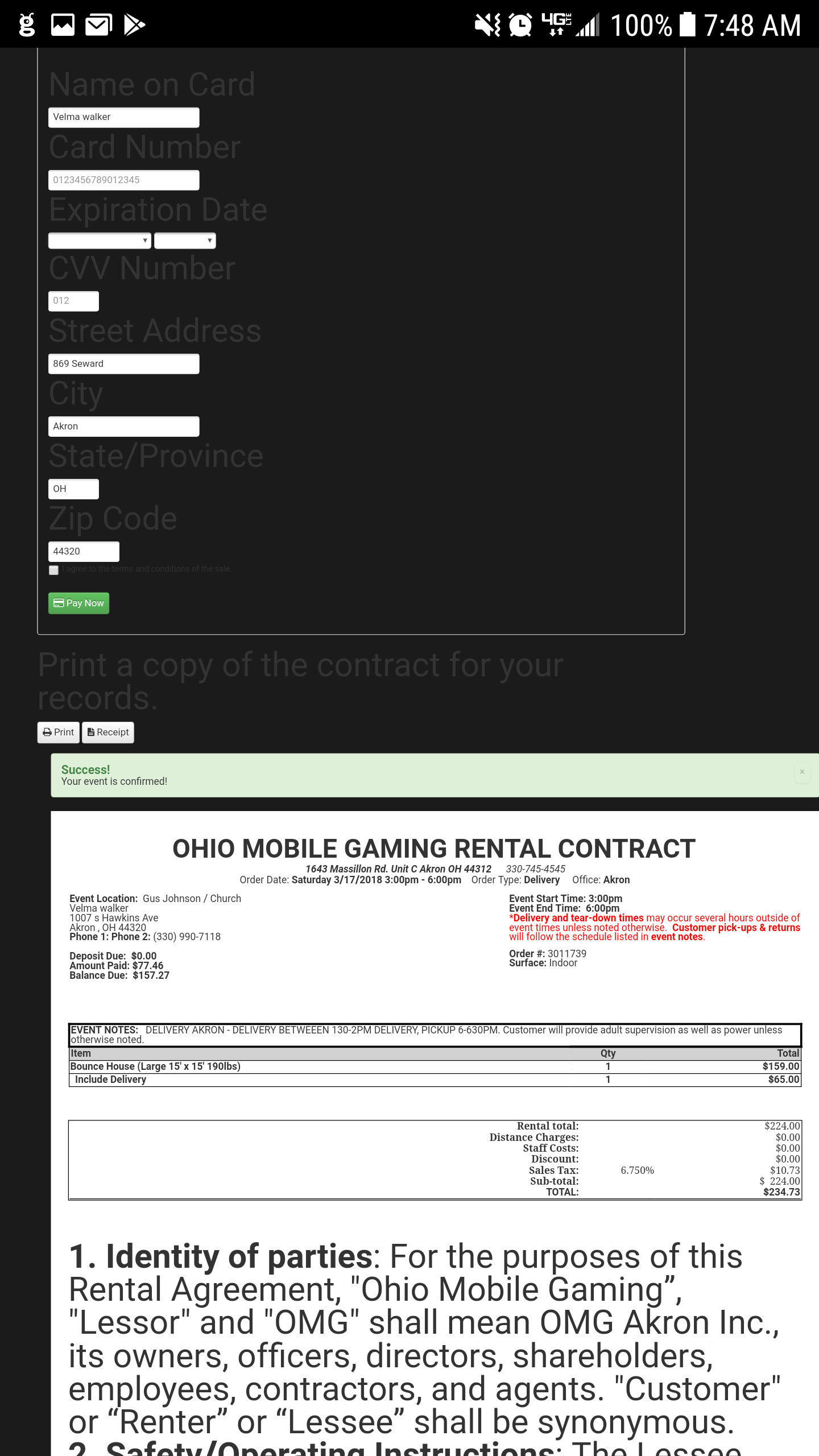Edit the Street Address field
Viewport: 819px width, 1456px height.
pyautogui.click(x=123, y=364)
